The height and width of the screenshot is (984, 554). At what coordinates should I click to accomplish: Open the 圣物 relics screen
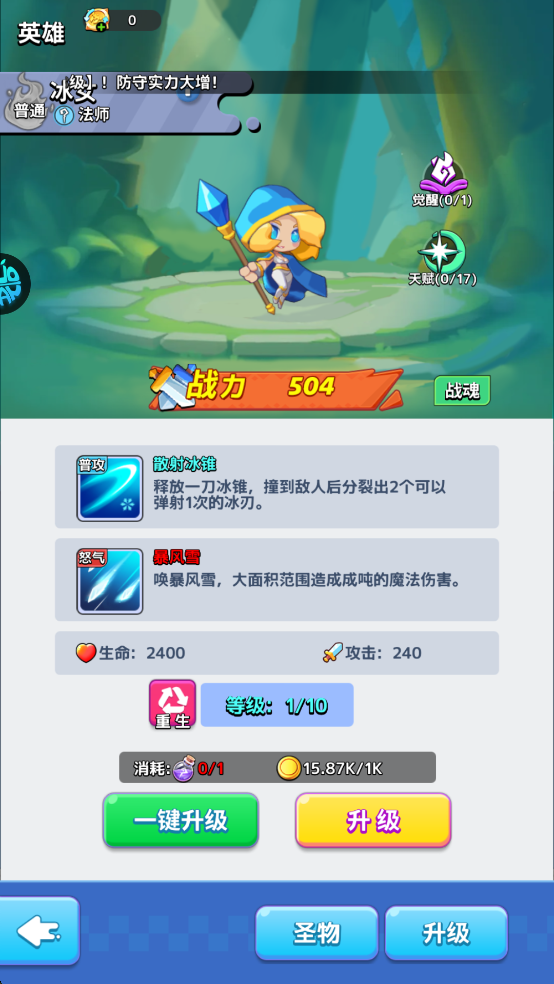click(x=317, y=933)
